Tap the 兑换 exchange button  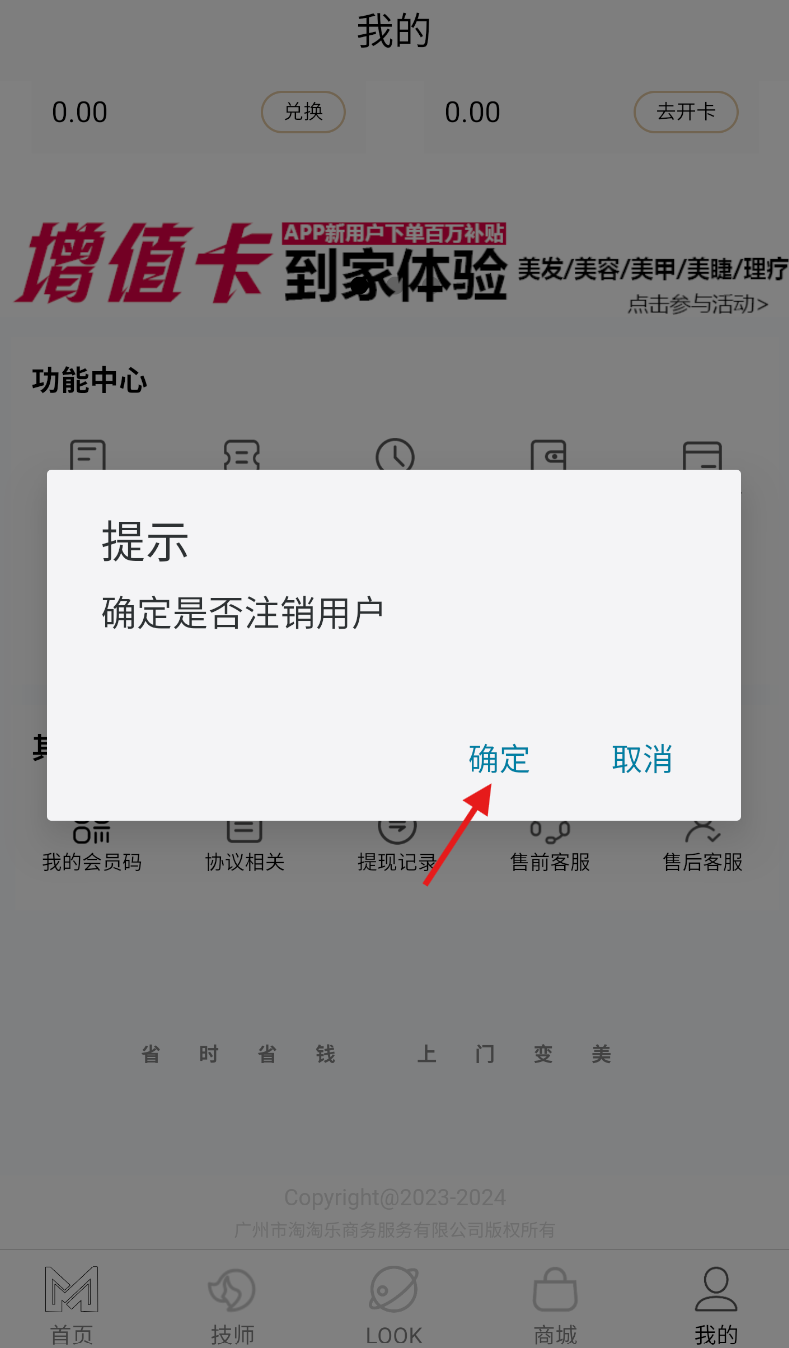tap(302, 112)
